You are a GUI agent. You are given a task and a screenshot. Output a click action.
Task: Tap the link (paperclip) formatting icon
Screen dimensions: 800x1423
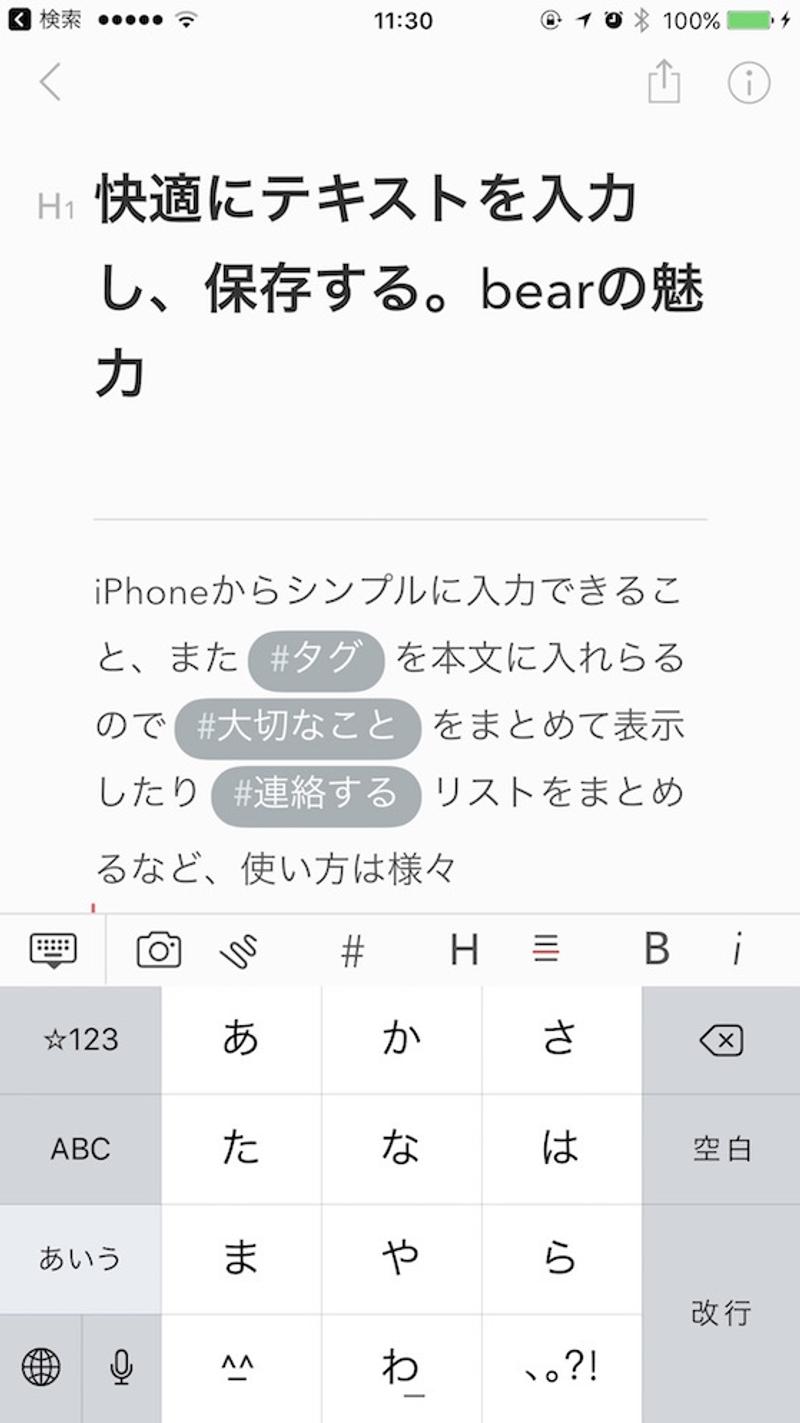(239, 949)
